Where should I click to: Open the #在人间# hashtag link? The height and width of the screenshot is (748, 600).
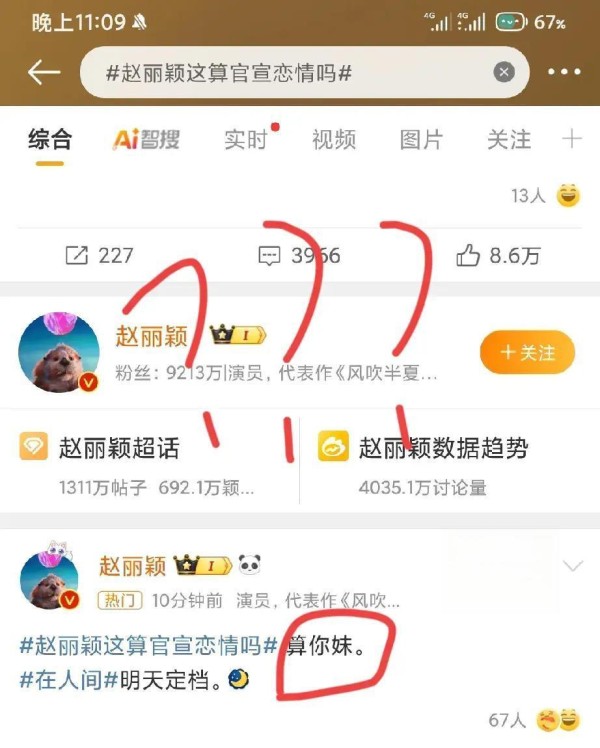click(68, 680)
